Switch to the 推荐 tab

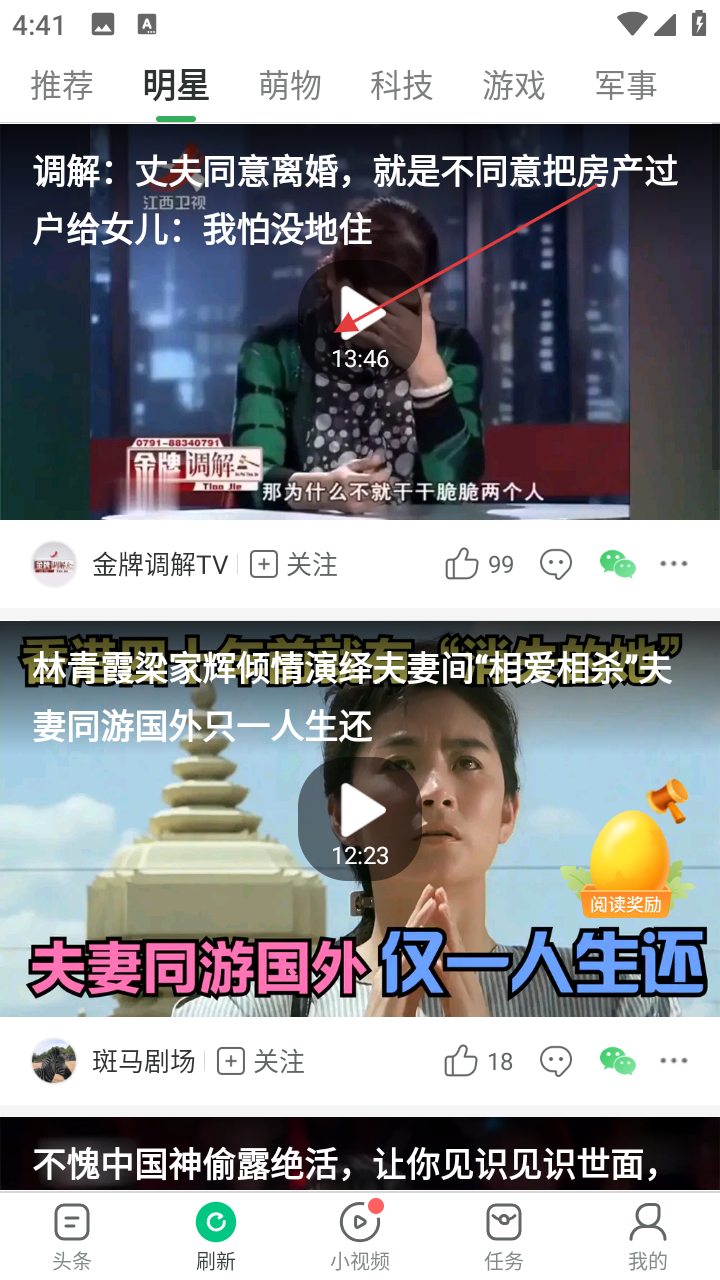tap(62, 86)
